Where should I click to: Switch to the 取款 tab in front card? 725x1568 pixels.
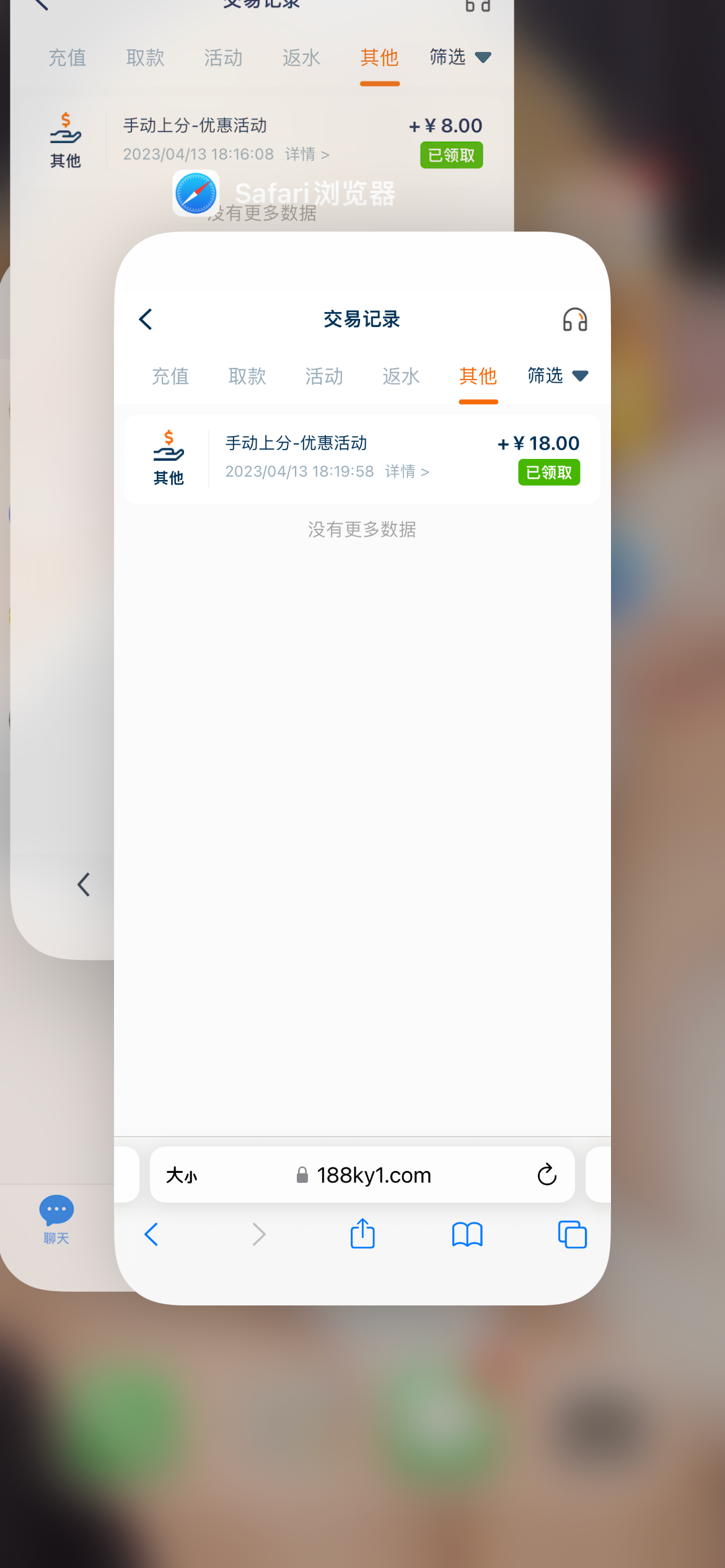[247, 376]
